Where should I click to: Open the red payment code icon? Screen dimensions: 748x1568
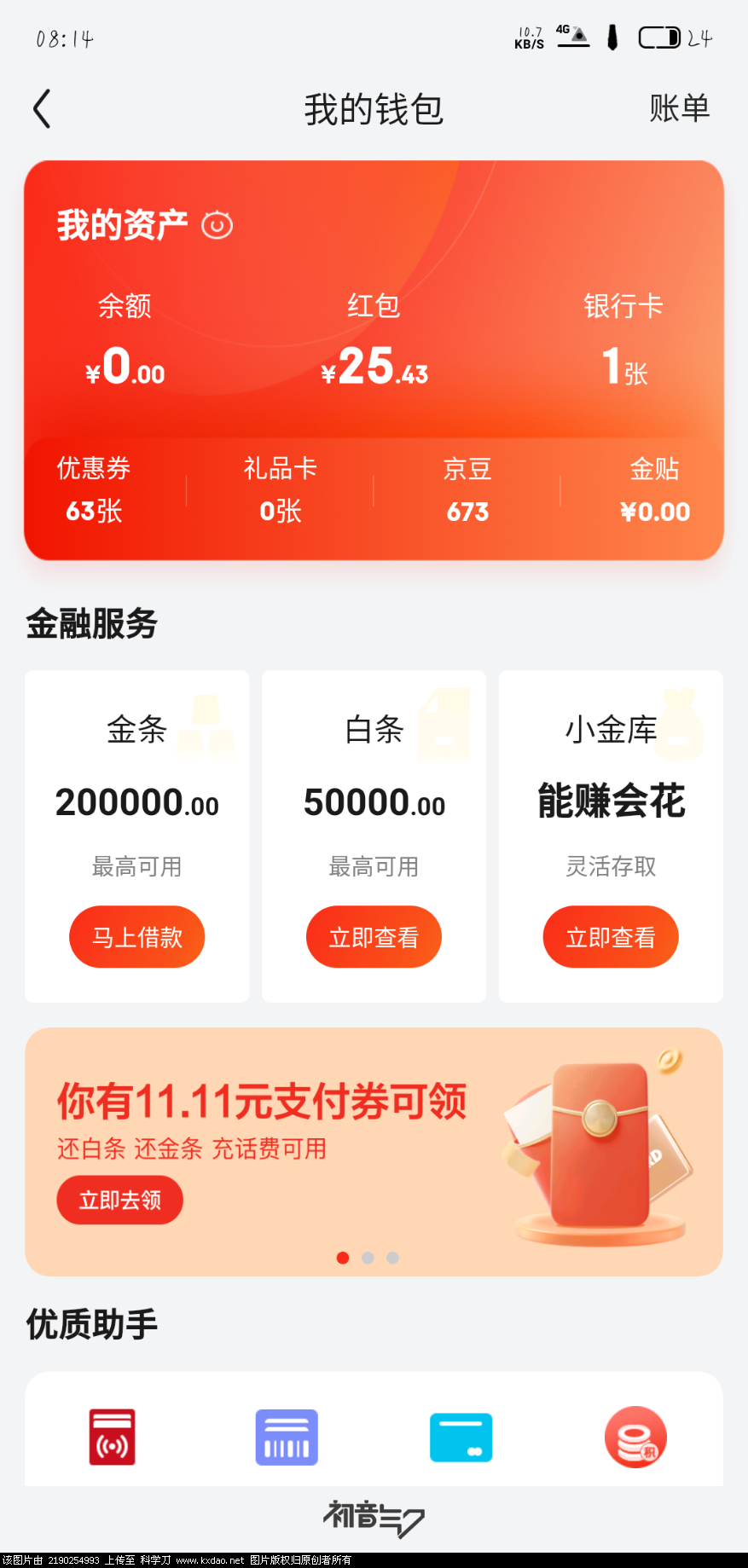coord(113,1438)
